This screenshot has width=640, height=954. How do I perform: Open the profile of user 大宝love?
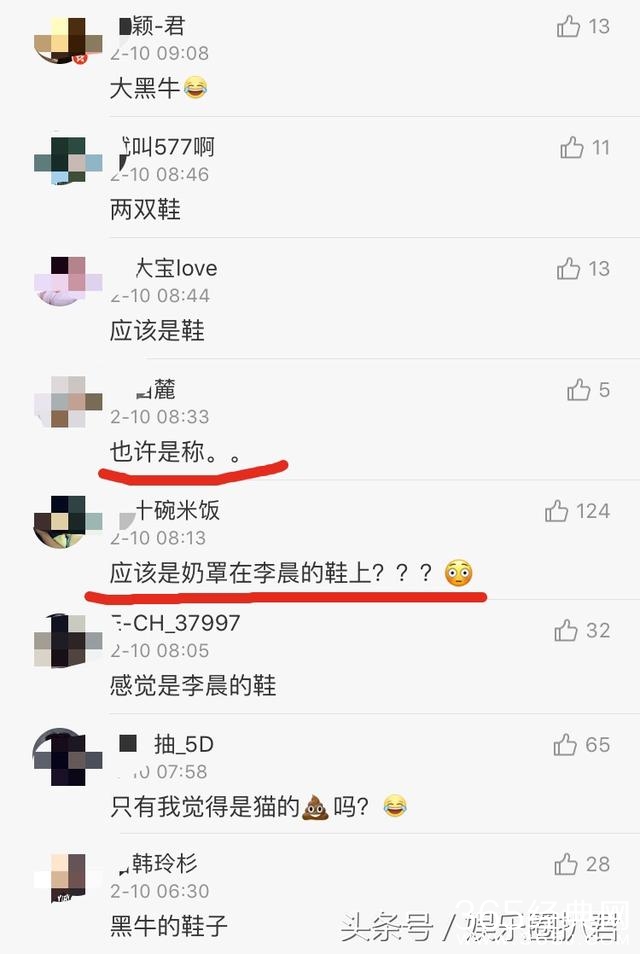click(175, 268)
